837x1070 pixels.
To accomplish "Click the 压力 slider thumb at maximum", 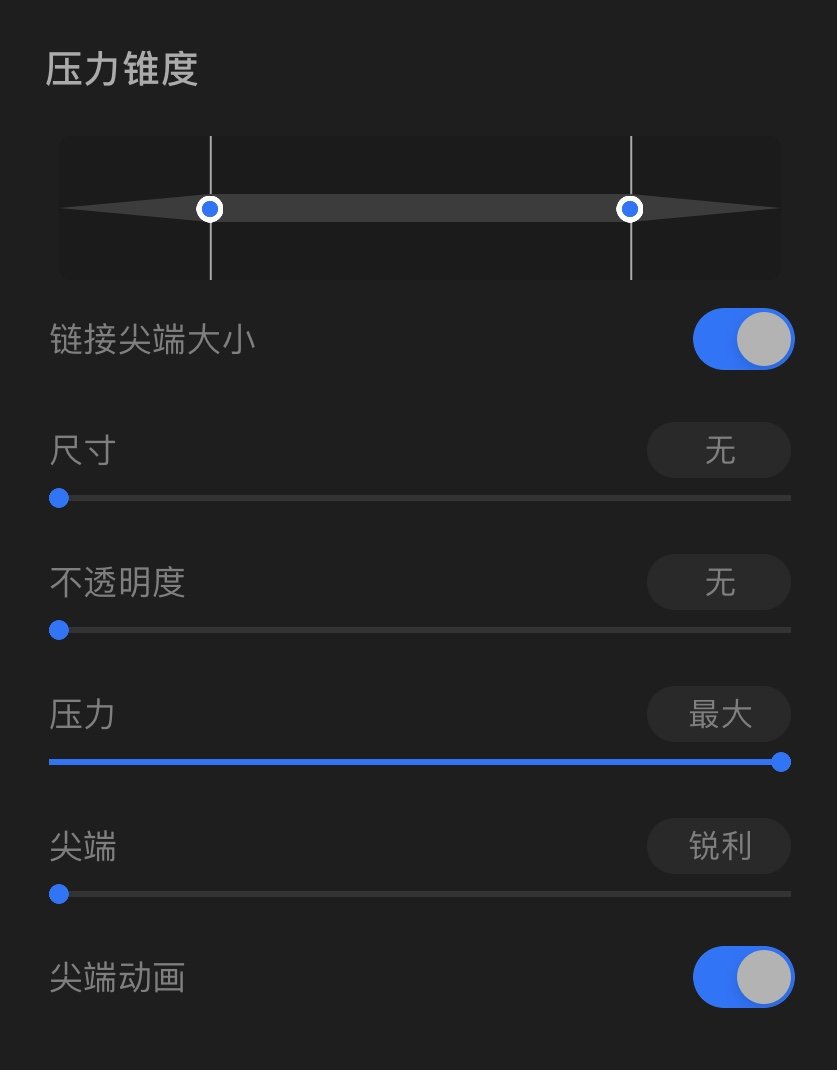I will (x=781, y=761).
